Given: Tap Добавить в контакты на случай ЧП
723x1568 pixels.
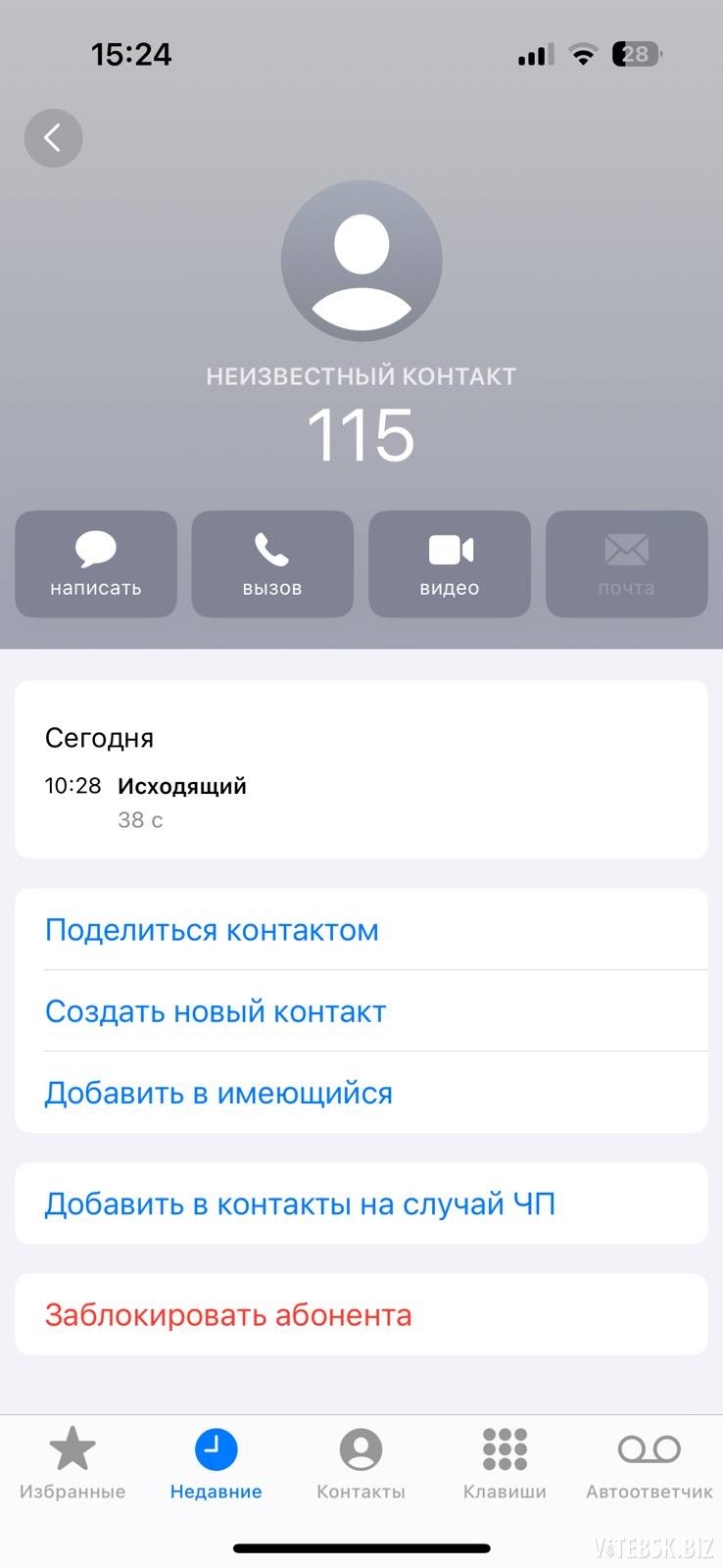Looking at the screenshot, I should pyautogui.click(x=300, y=1203).
